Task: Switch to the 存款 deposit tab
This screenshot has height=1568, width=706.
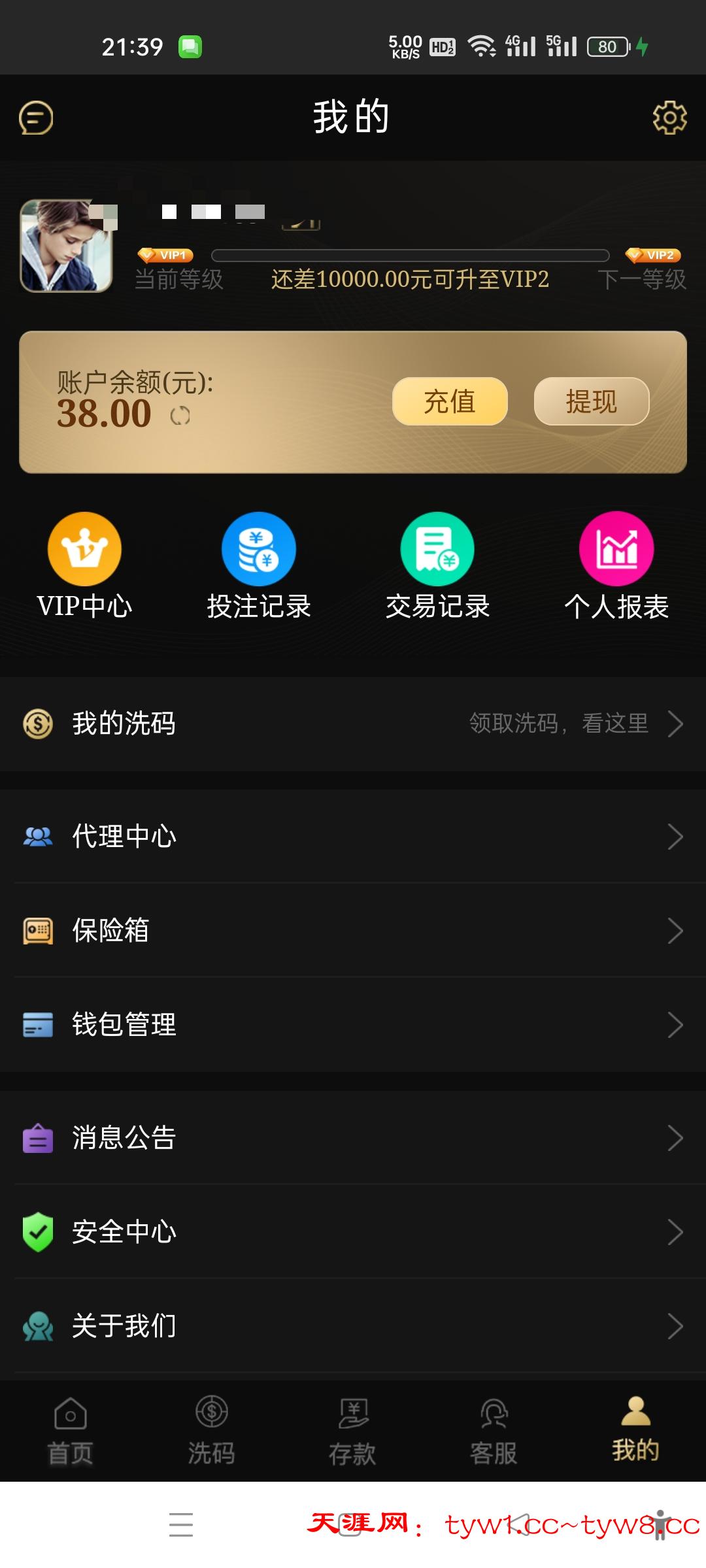Action: click(x=353, y=1431)
